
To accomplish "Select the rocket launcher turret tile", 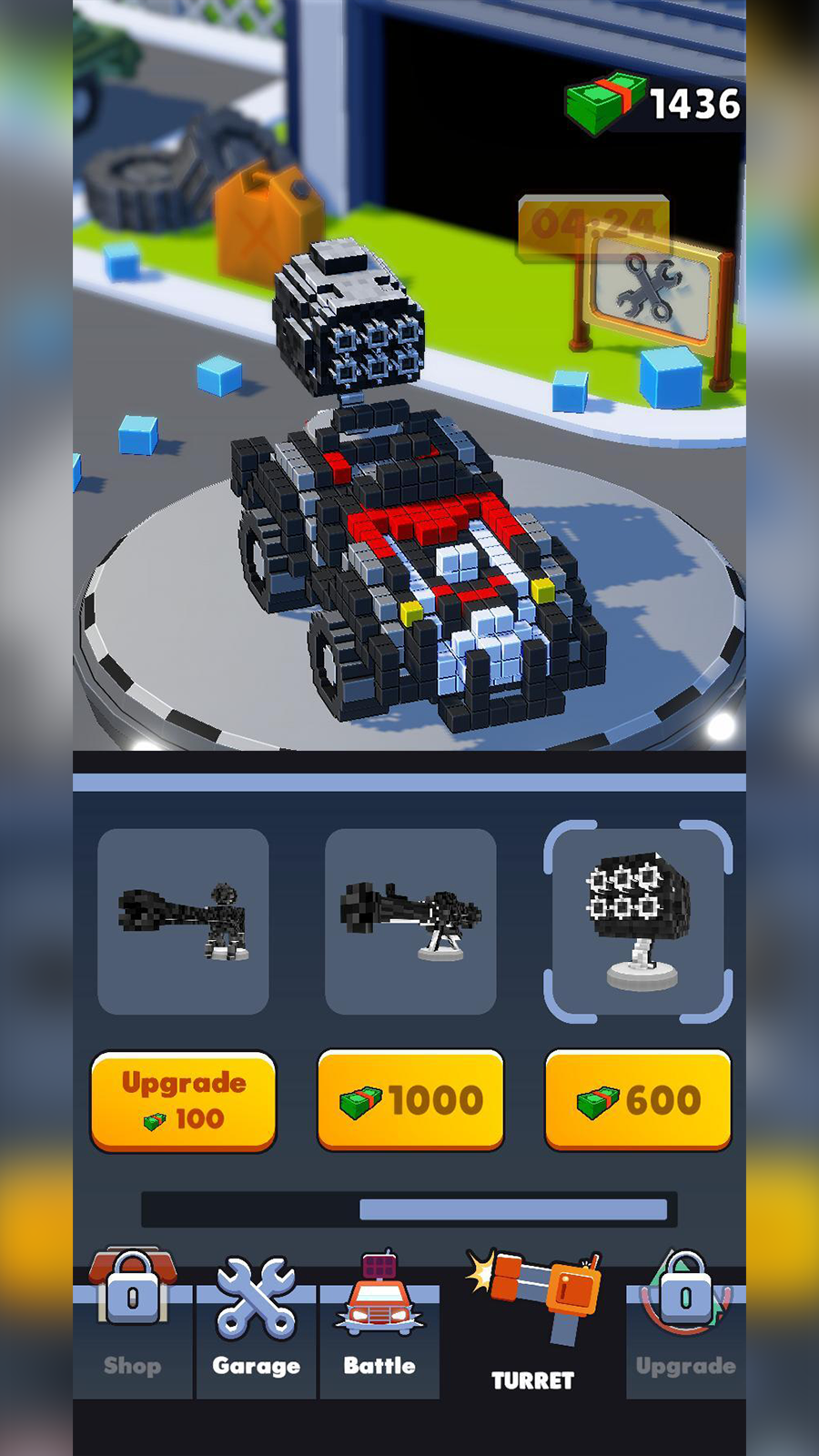I will coord(638,921).
